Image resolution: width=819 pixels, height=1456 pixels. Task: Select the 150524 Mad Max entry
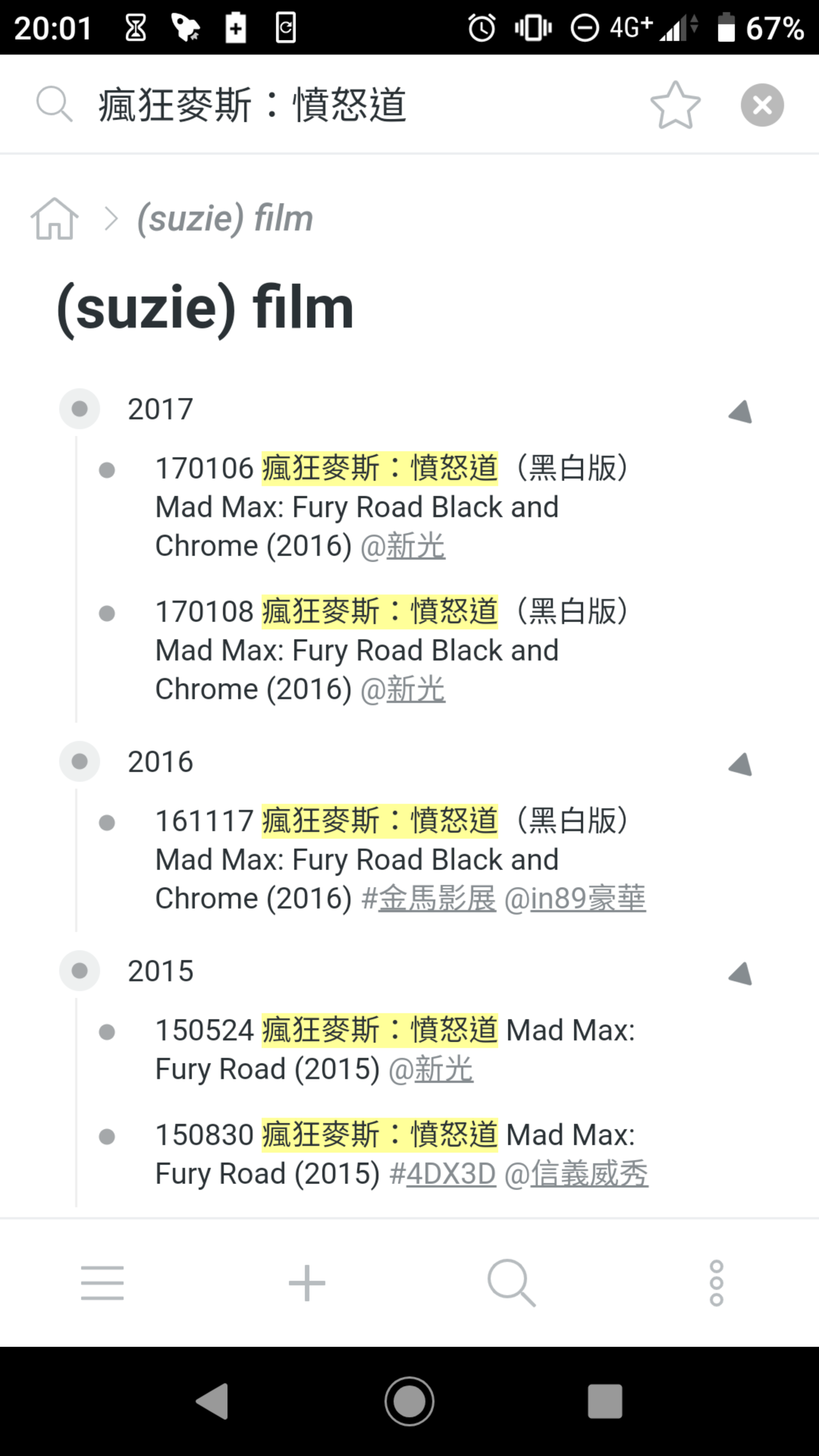[x=395, y=1050]
